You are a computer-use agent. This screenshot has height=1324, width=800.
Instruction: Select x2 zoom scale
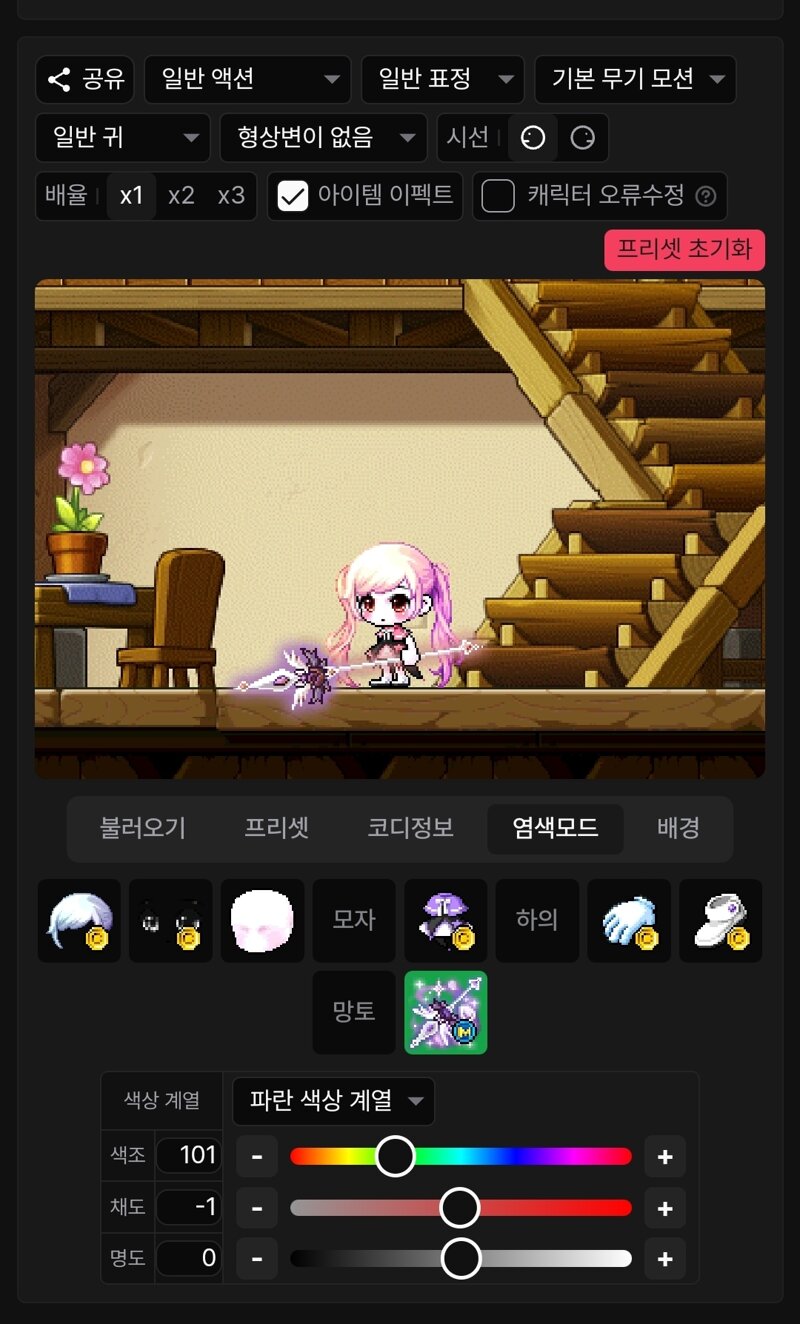pos(181,196)
